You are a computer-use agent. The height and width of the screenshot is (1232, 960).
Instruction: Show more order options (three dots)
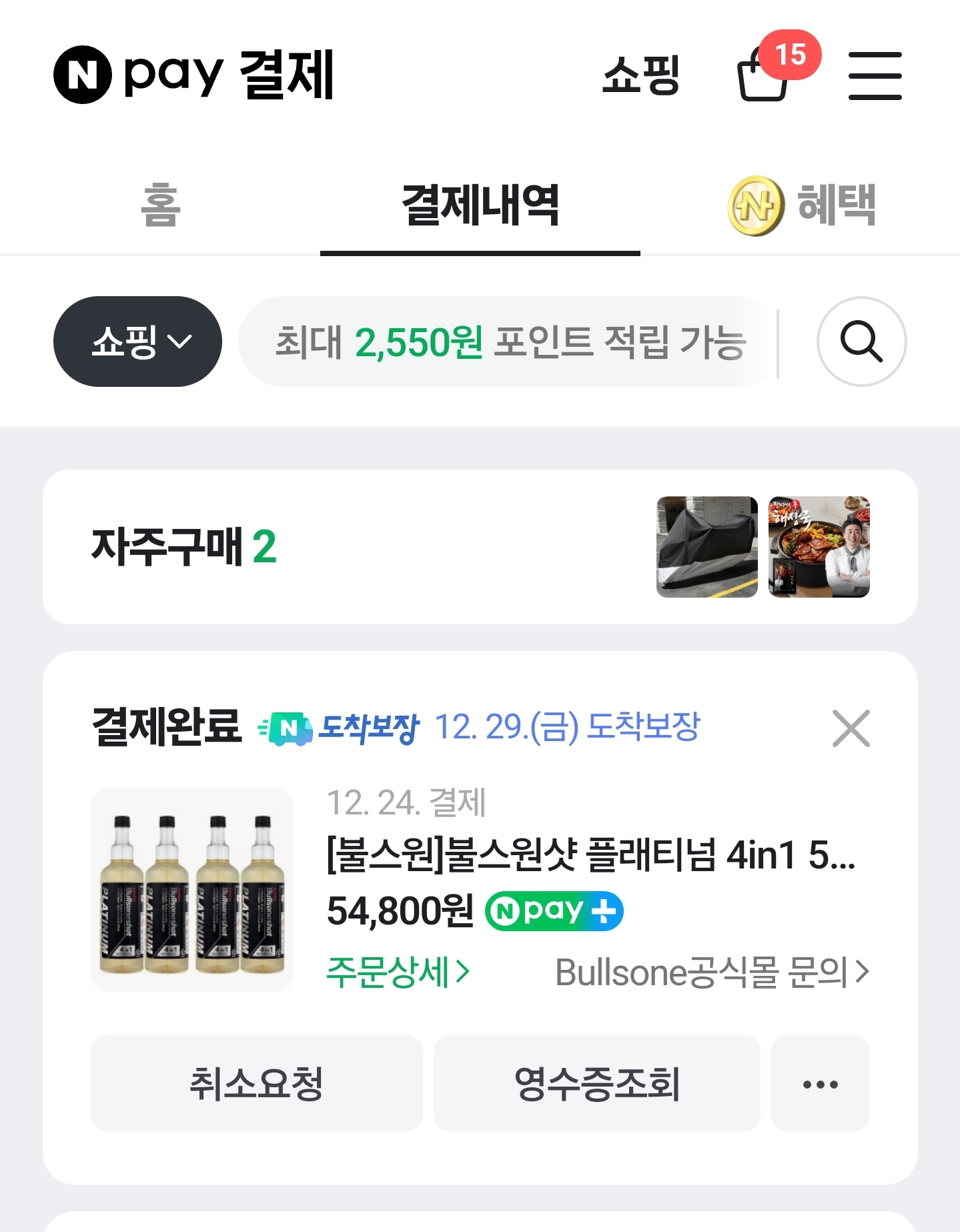(x=820, y=1083)
